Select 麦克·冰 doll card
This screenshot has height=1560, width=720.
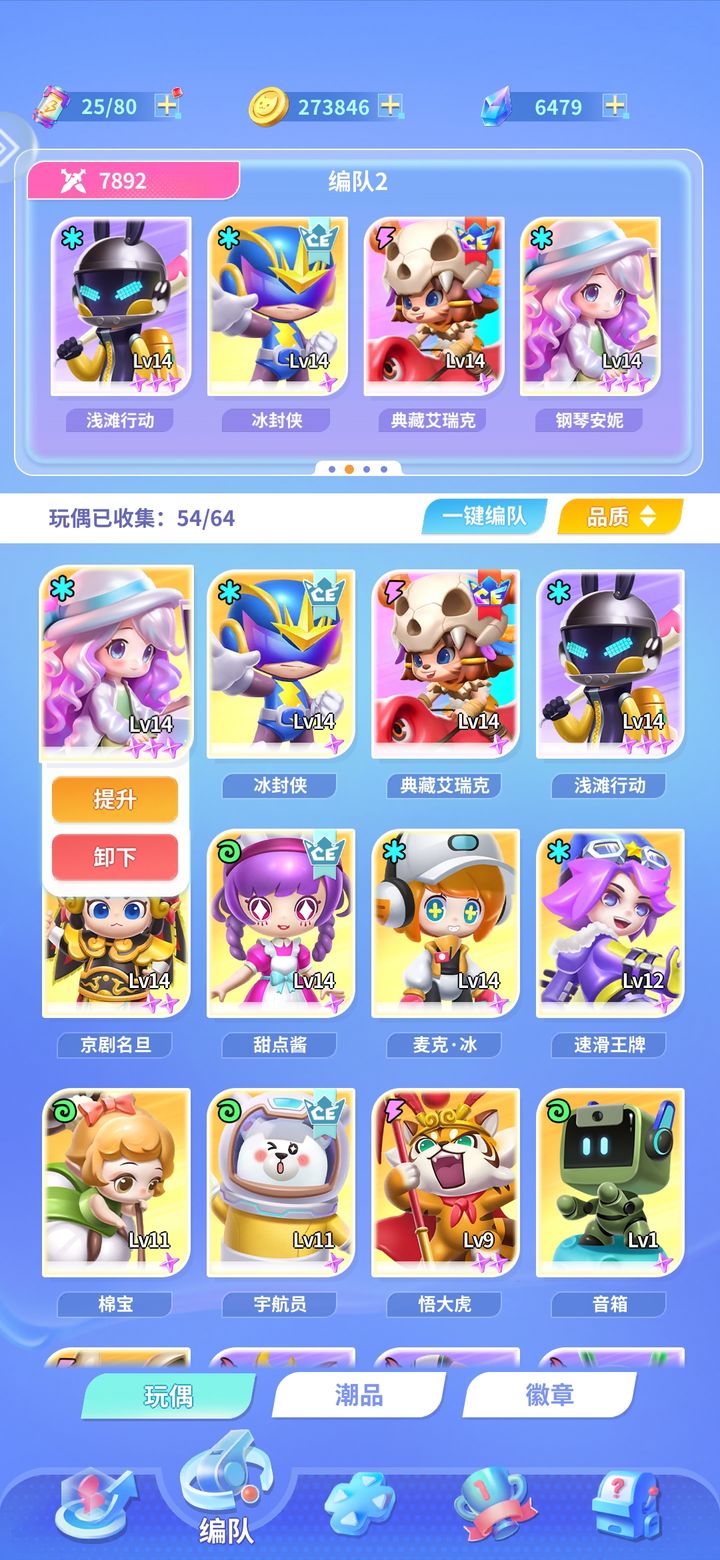click(445, 923)
